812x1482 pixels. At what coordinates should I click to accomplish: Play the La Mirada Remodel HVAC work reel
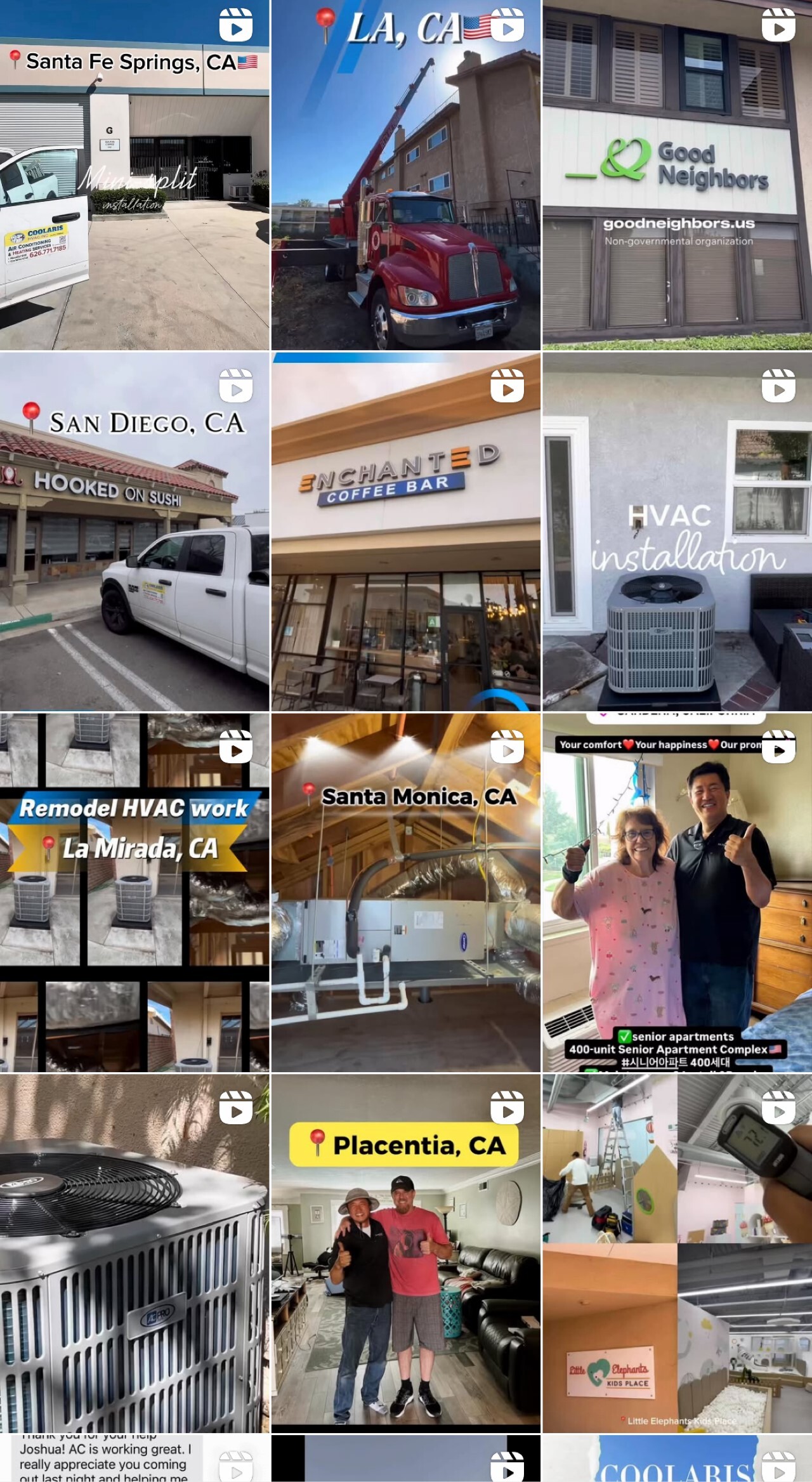pos(134,892)
